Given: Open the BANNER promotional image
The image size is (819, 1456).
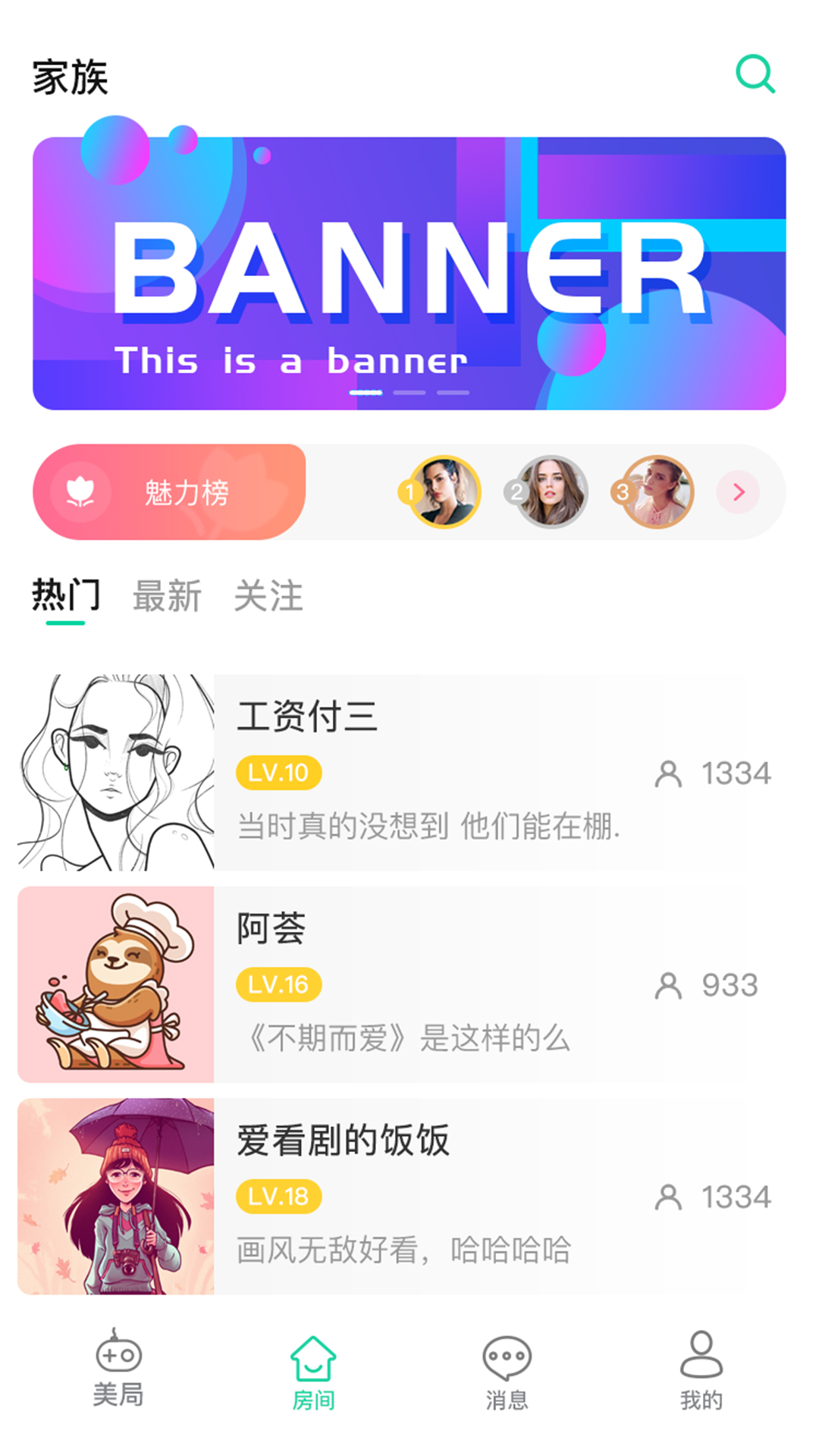Looking at the screenshot, I should click(409, 271).
